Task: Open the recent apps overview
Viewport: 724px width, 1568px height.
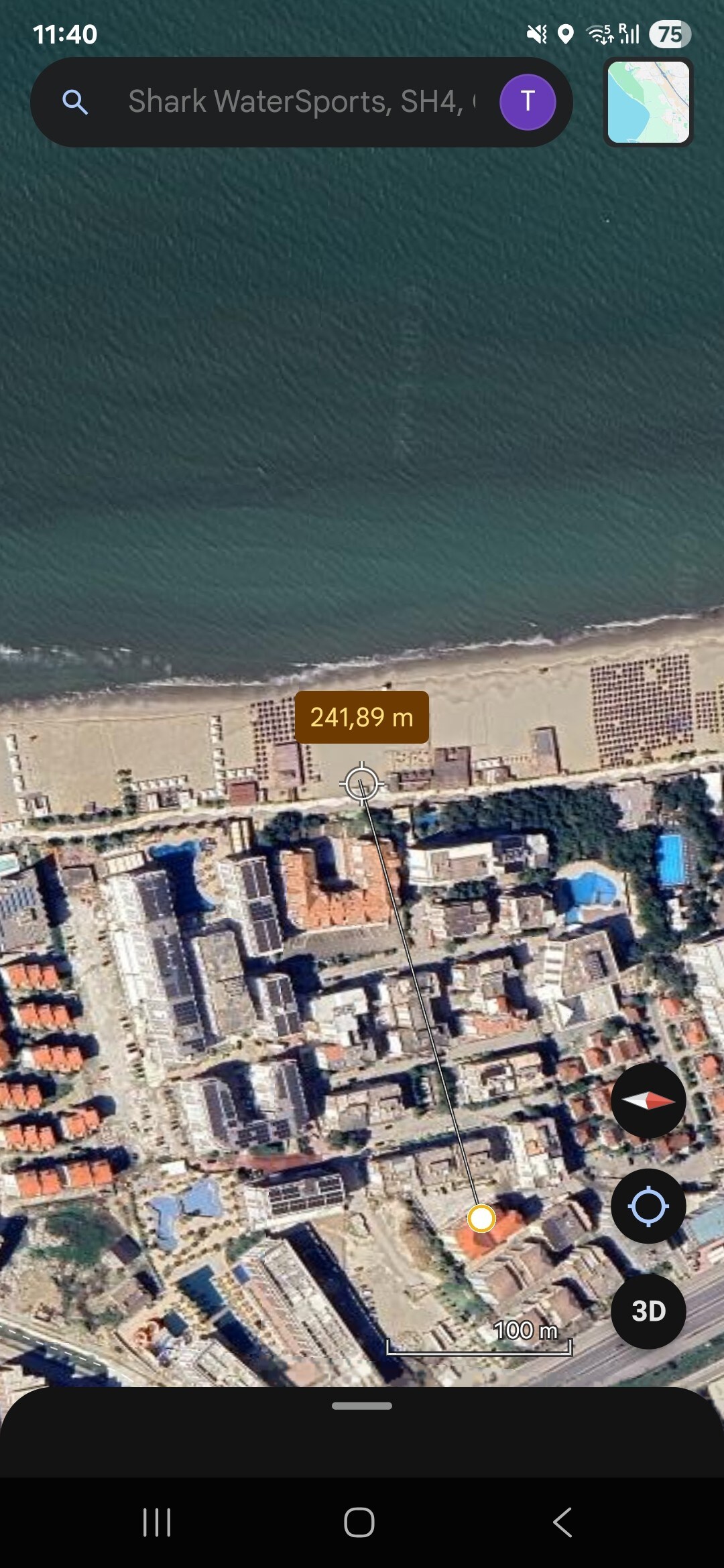Action: point(157,1522)
